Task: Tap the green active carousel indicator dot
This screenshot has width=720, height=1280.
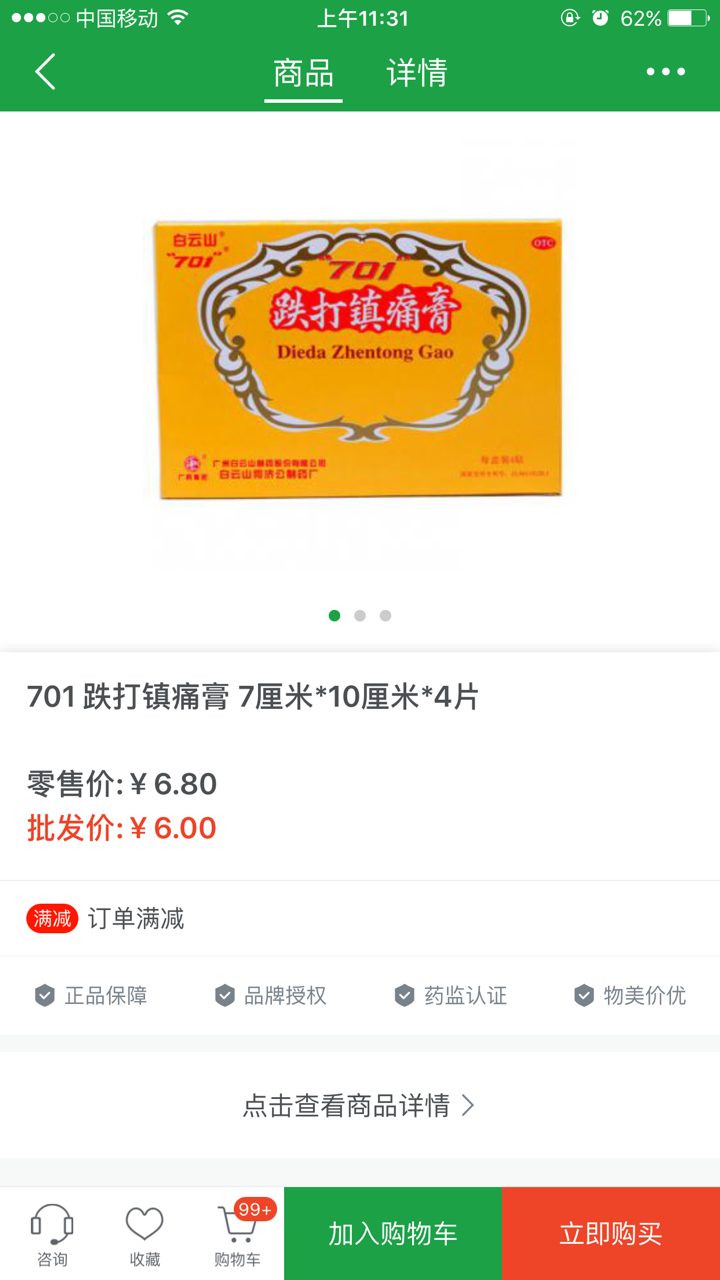Action: pyautogui.click(x=334, y=616)
